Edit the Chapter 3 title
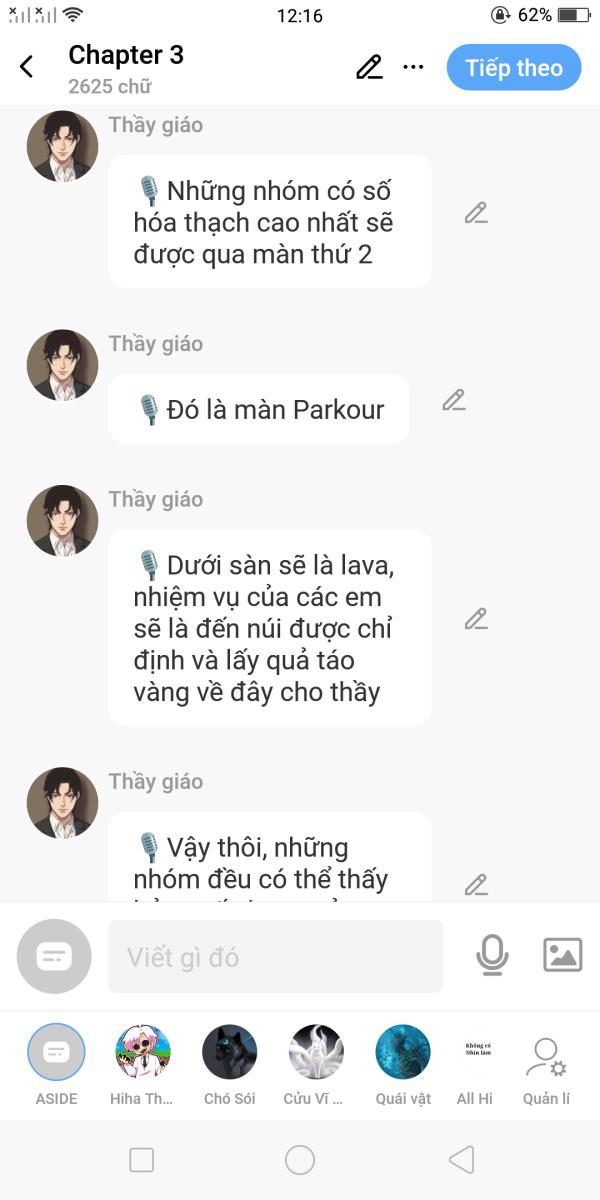This screenshot has width=600, height=1200. [x=369, y=67]
